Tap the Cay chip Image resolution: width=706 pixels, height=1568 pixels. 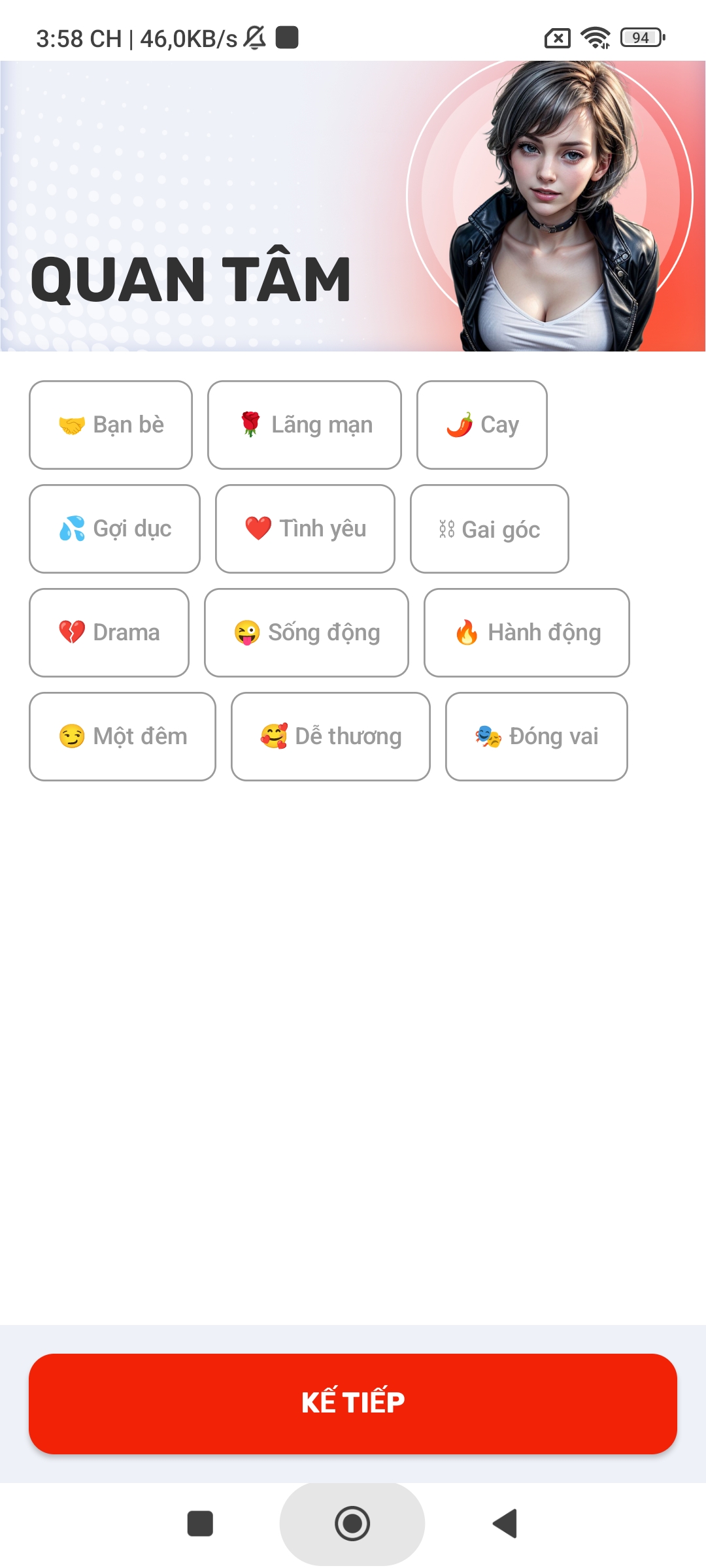(x=482, y=425)
